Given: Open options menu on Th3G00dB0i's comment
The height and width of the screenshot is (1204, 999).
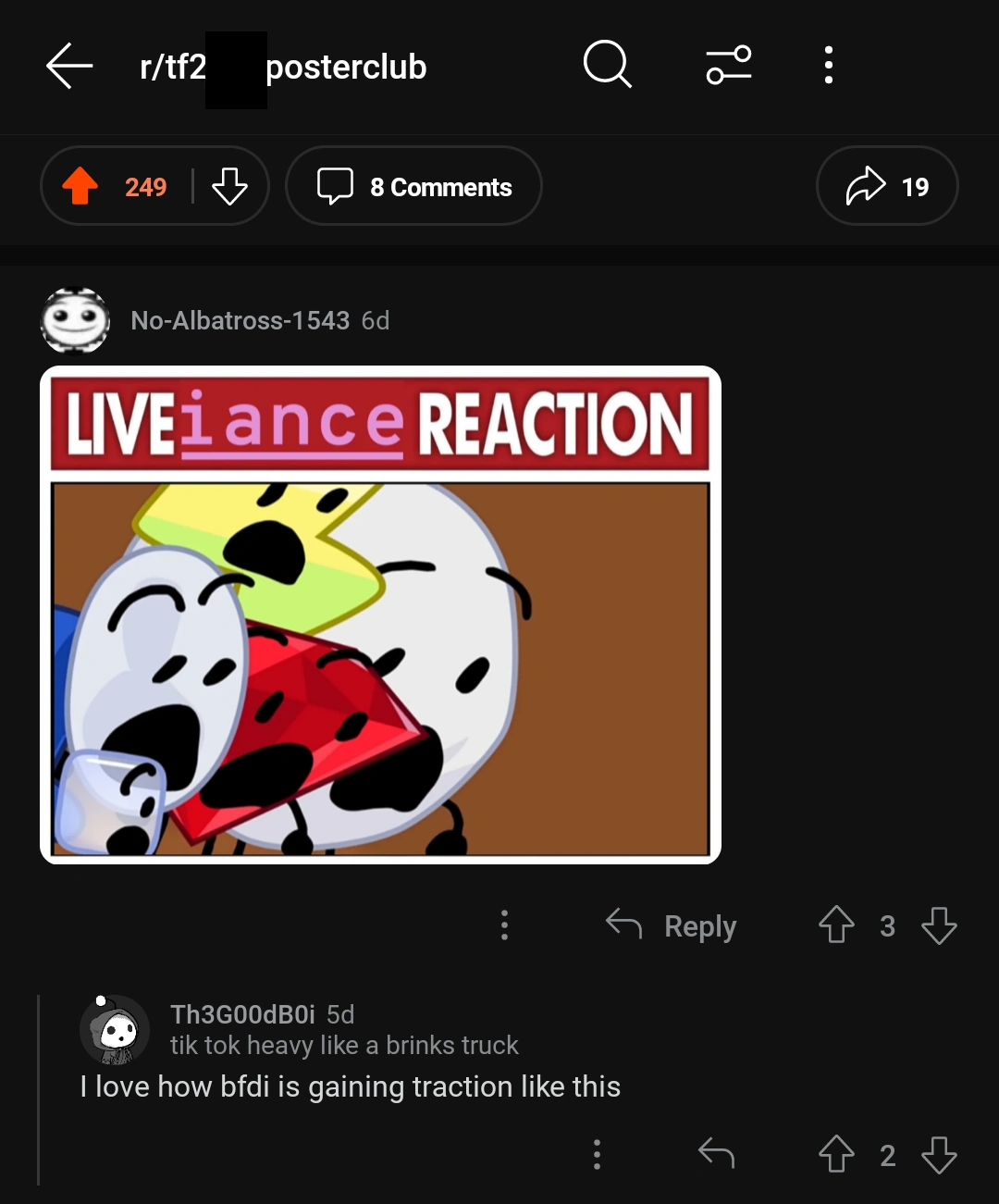Looking at the screenshot, I should (x=597, y=1154).
